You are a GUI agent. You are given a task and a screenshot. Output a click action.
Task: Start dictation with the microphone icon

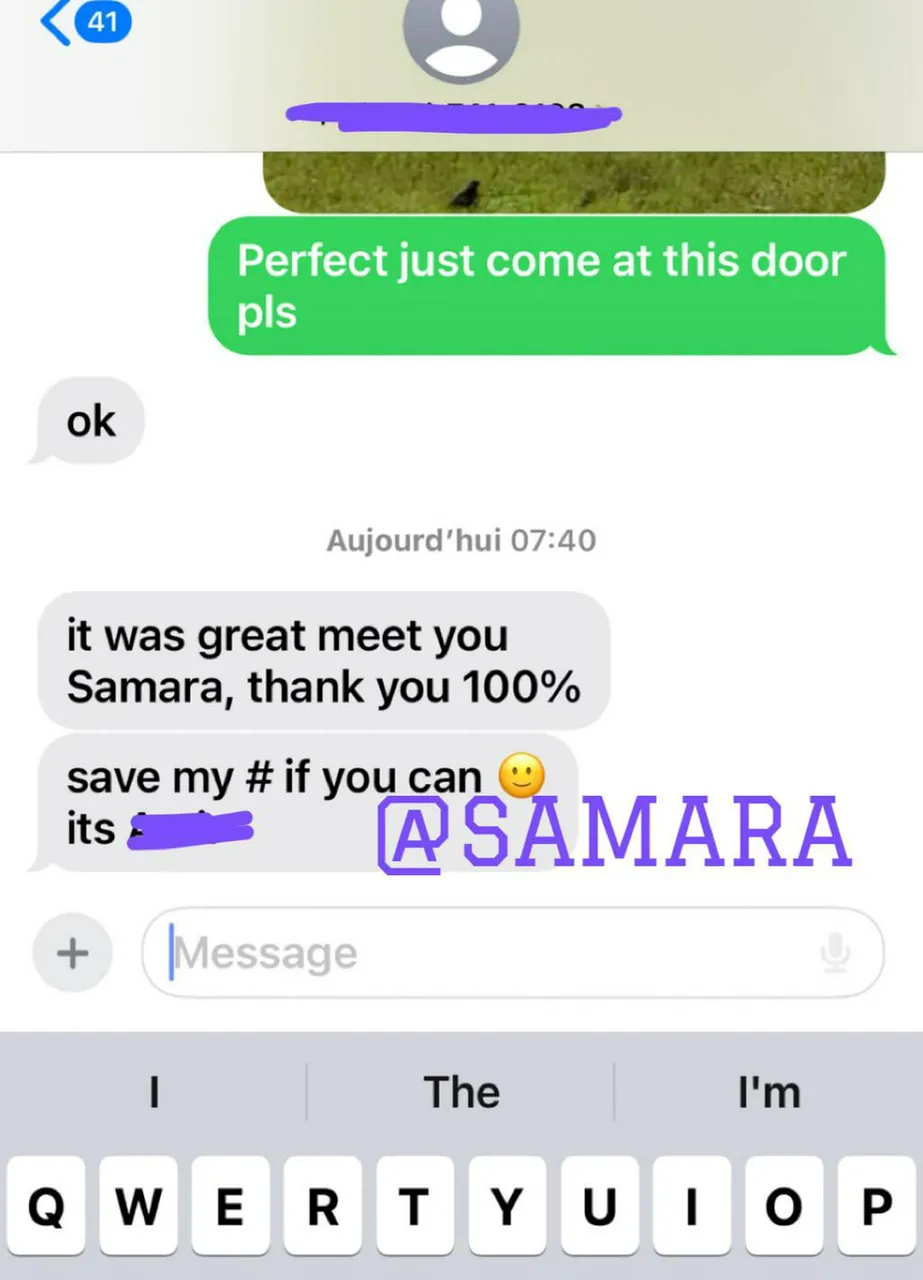(835, 953)
